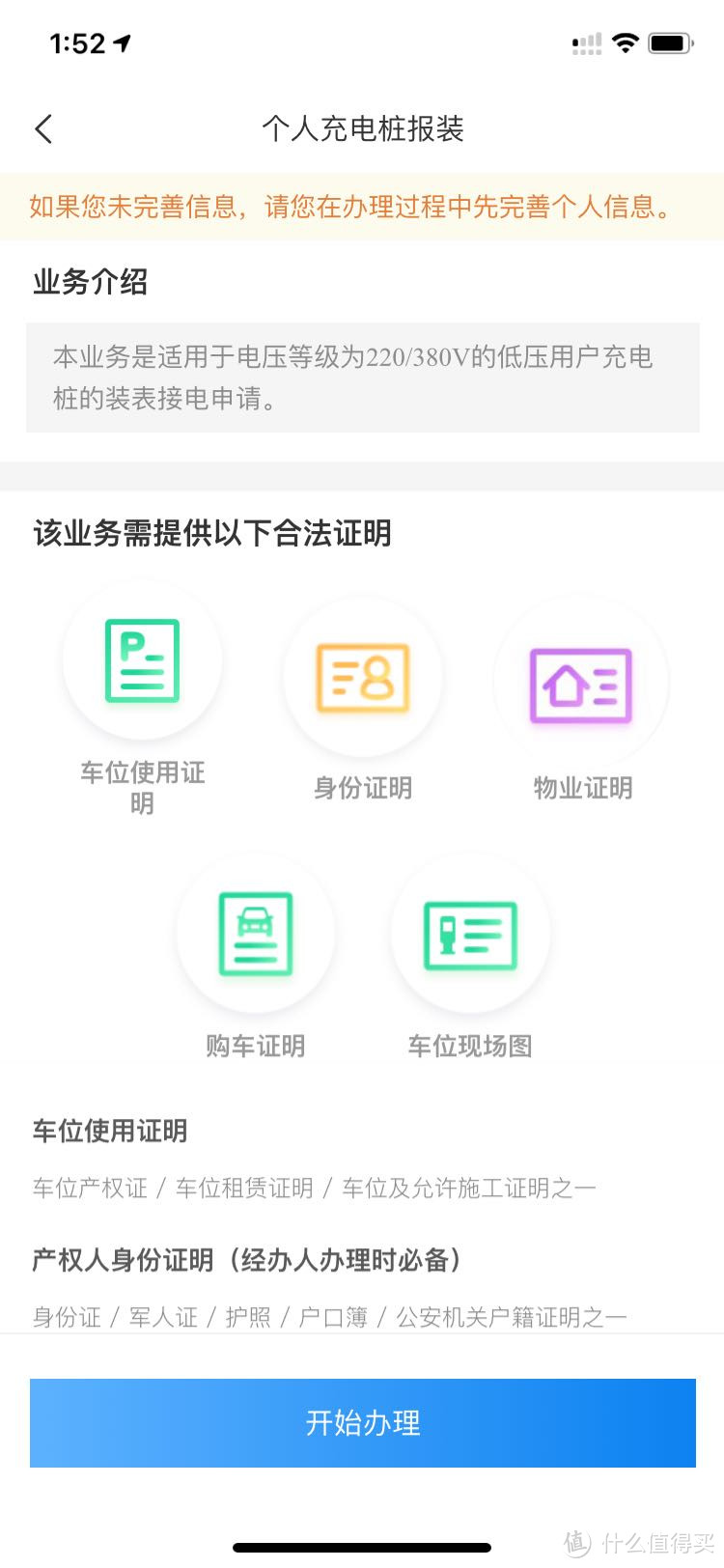Tap the orange personal info completion warning banner
Image resolution: width=724 pixels, height=1568 pixels.
(x=362, y=207)
